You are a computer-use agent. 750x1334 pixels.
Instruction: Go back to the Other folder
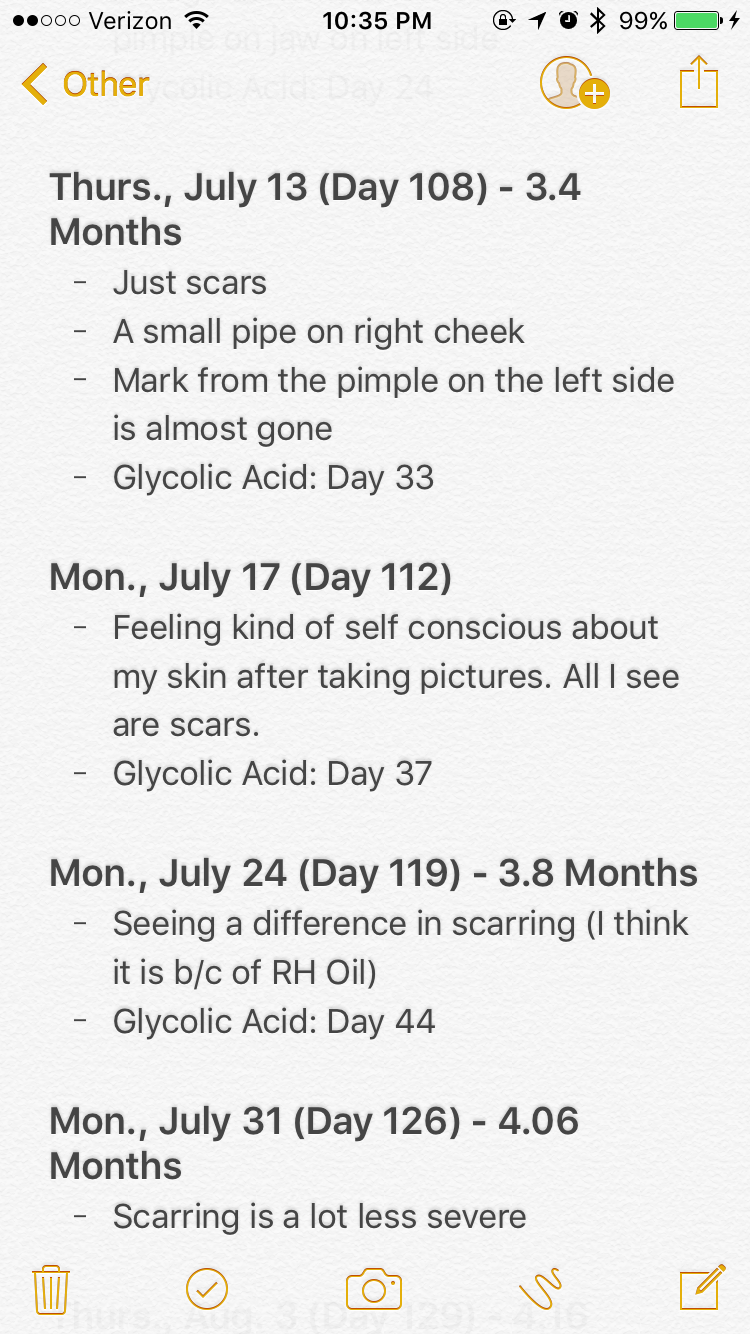[85, 84]
